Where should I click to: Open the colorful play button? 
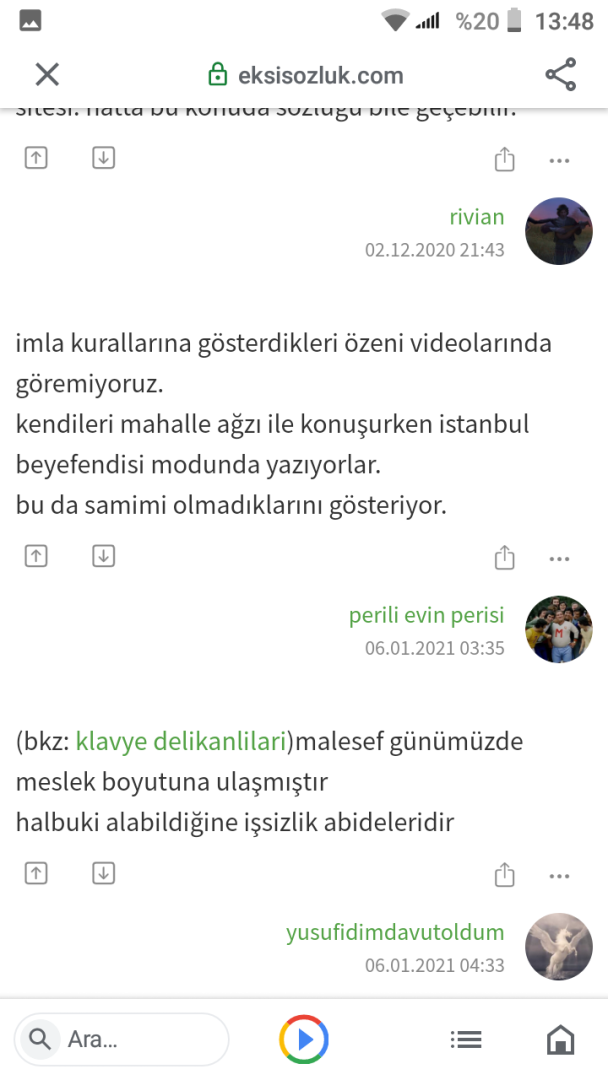[x=304, y=1039]
